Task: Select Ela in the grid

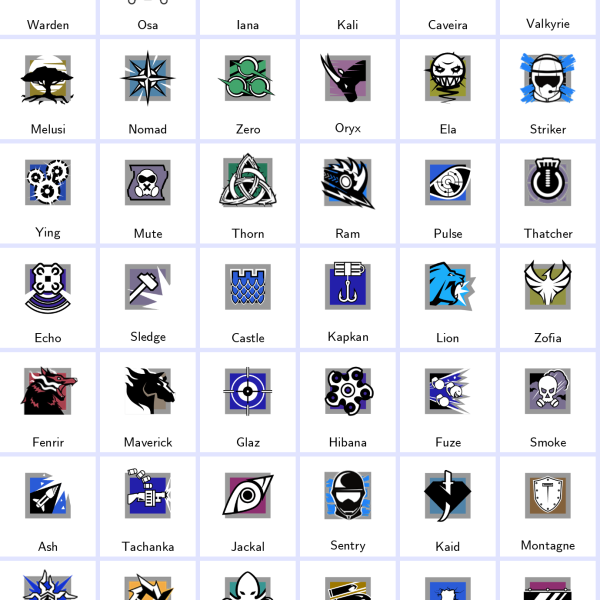Action: tap(448, 90)
